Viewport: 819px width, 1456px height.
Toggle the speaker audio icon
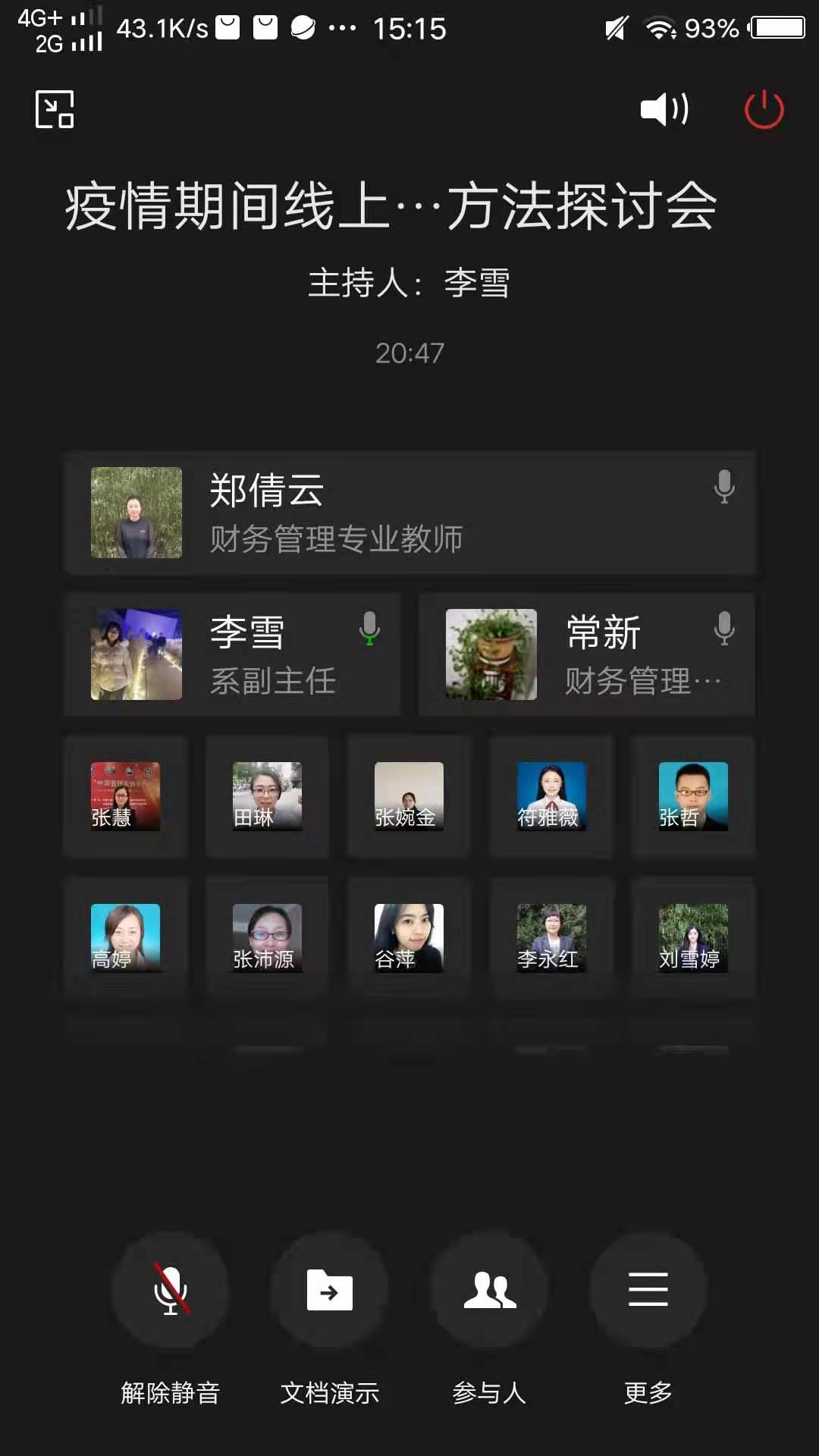tap(664, 109)
